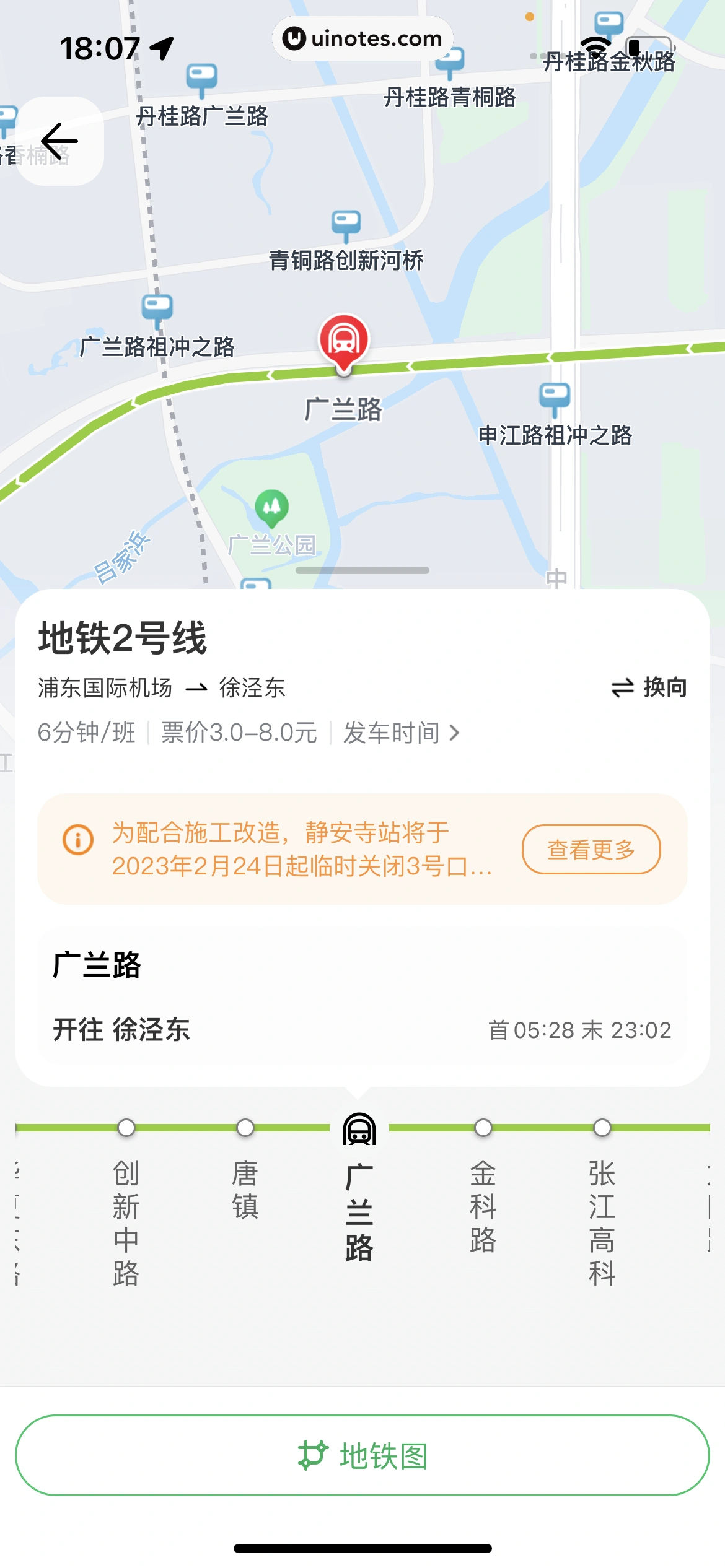725x1568 pixels.
Task: Open the 地铁图 subway map
Action: 362,1455
